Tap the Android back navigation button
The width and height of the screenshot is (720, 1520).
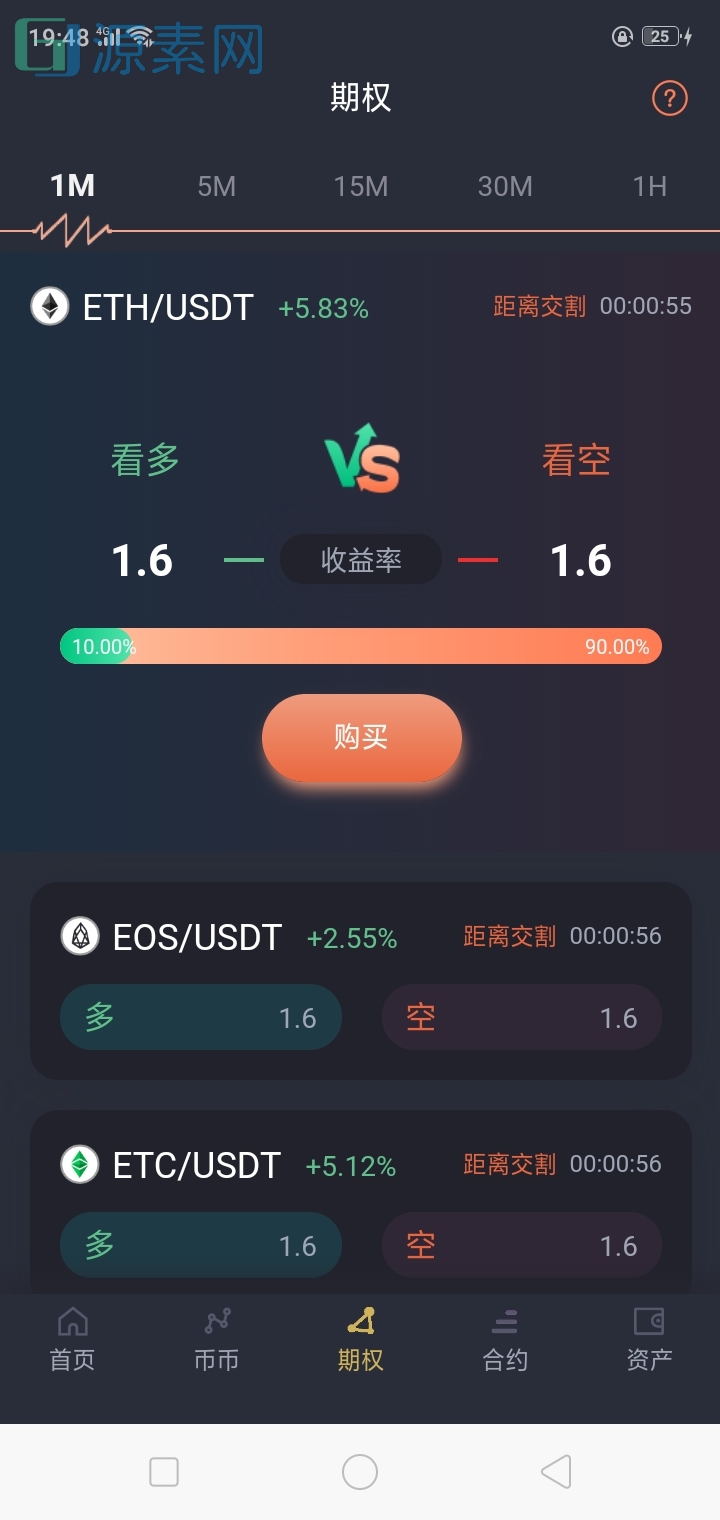pos(556,1472)
